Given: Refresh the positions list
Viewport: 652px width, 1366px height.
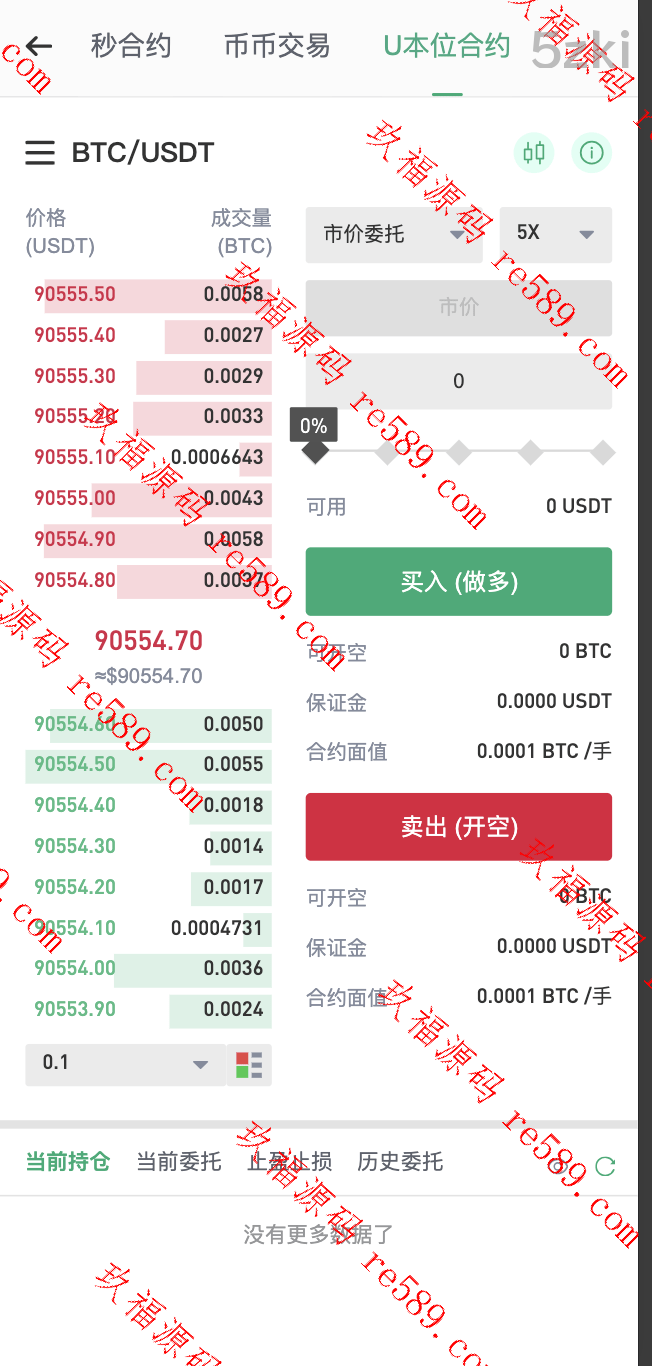Looking at the screenshot, I should pos(605,1166).
